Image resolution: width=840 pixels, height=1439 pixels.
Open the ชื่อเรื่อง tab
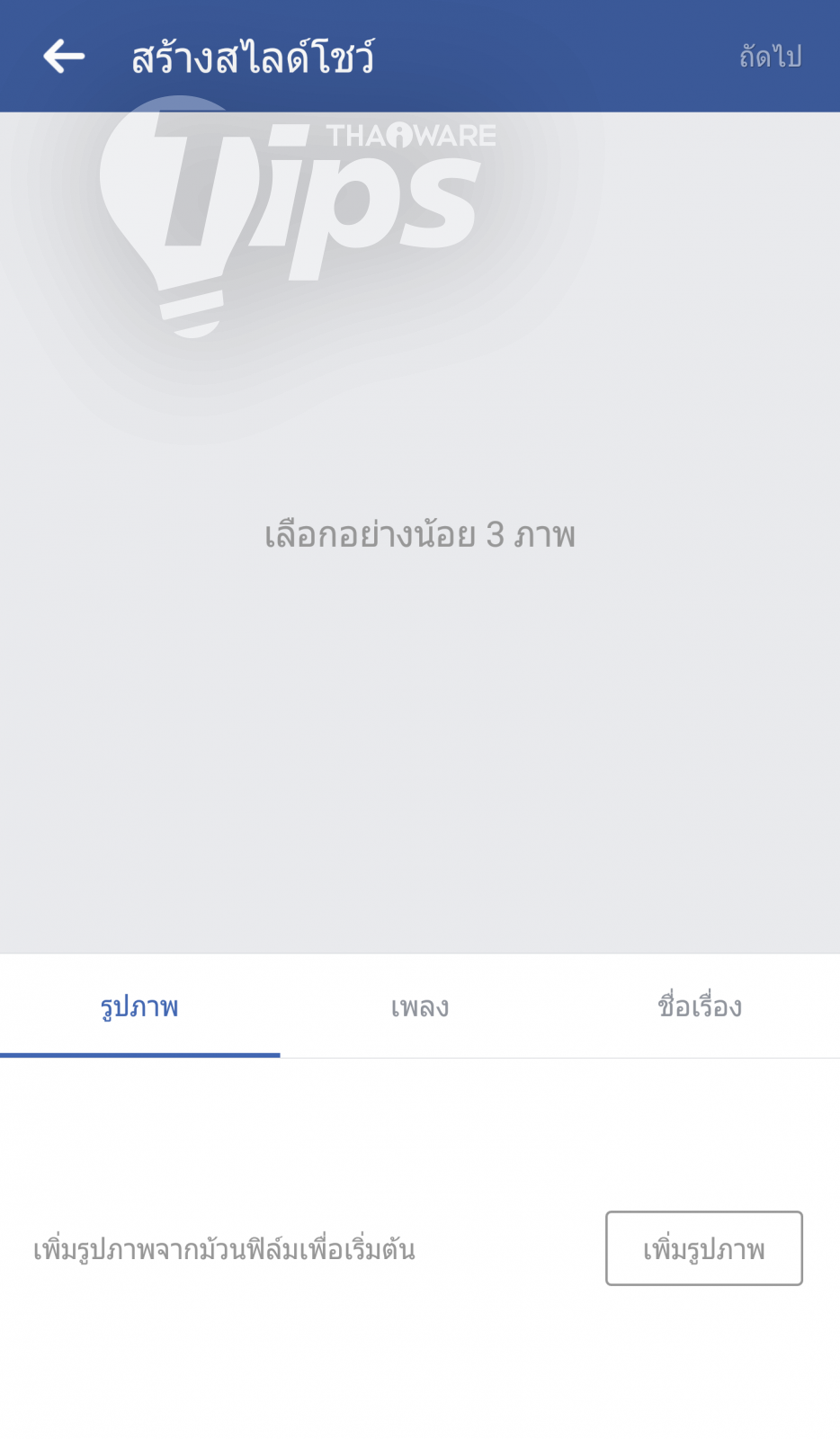(x=700, y=1006)
